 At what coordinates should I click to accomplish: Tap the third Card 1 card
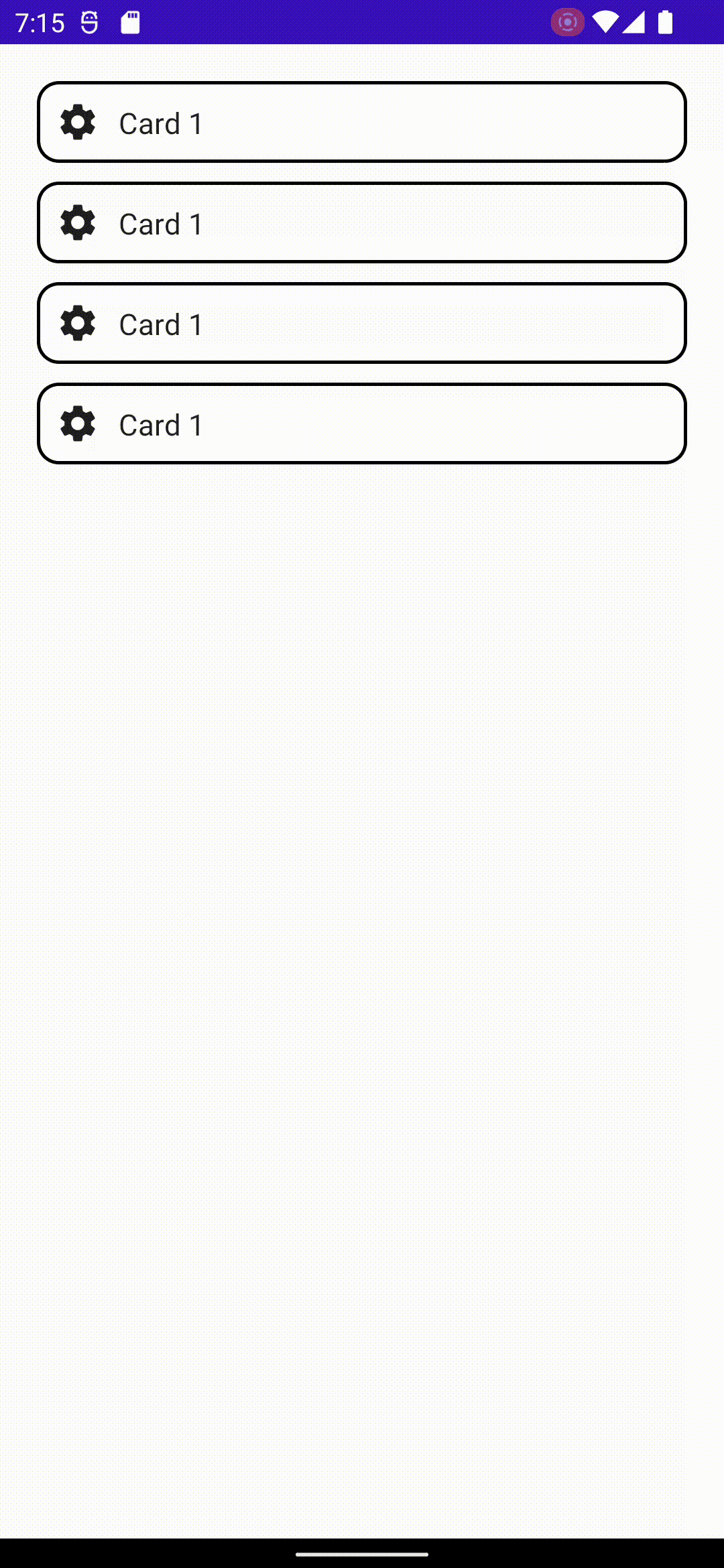(362, 323)
